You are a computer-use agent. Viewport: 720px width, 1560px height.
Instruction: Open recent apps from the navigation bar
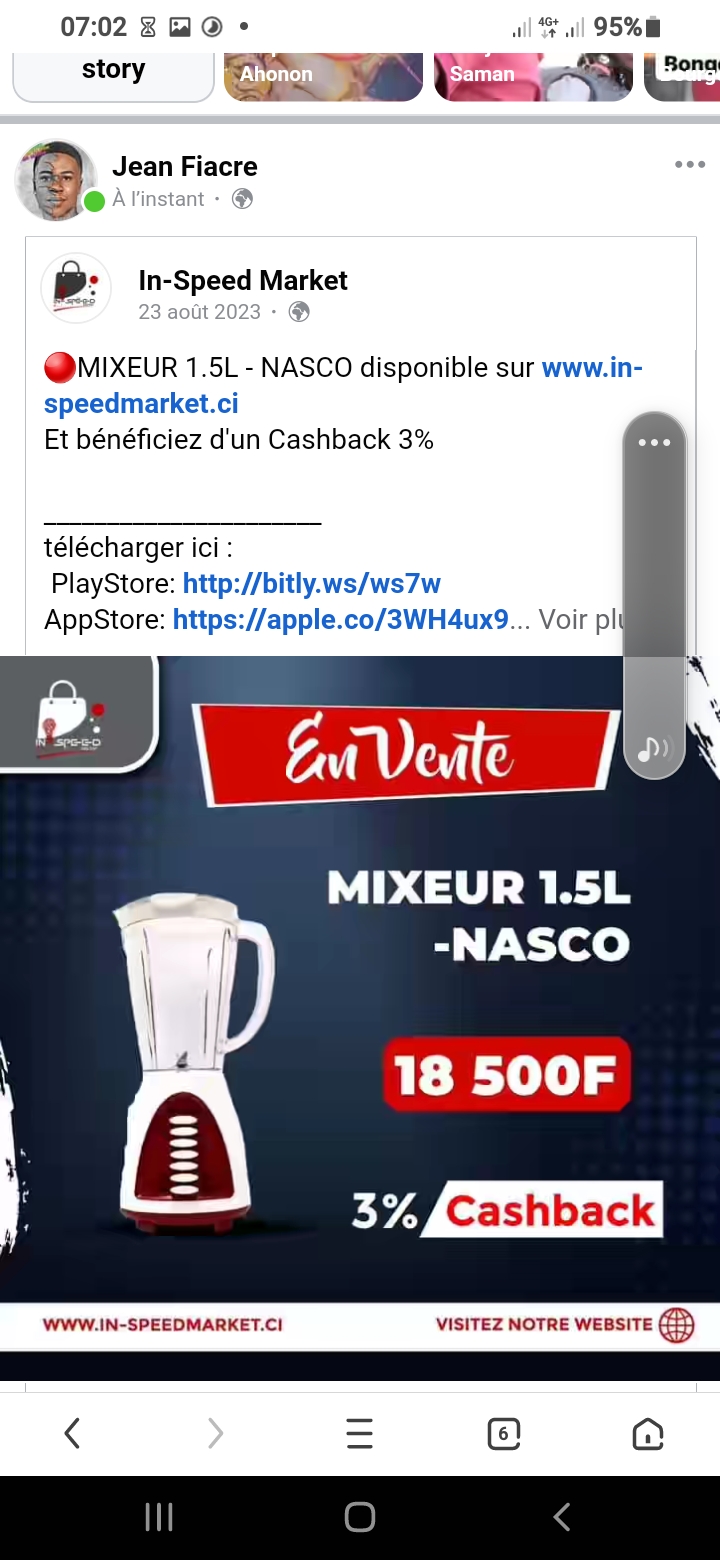click(159, 1517)
